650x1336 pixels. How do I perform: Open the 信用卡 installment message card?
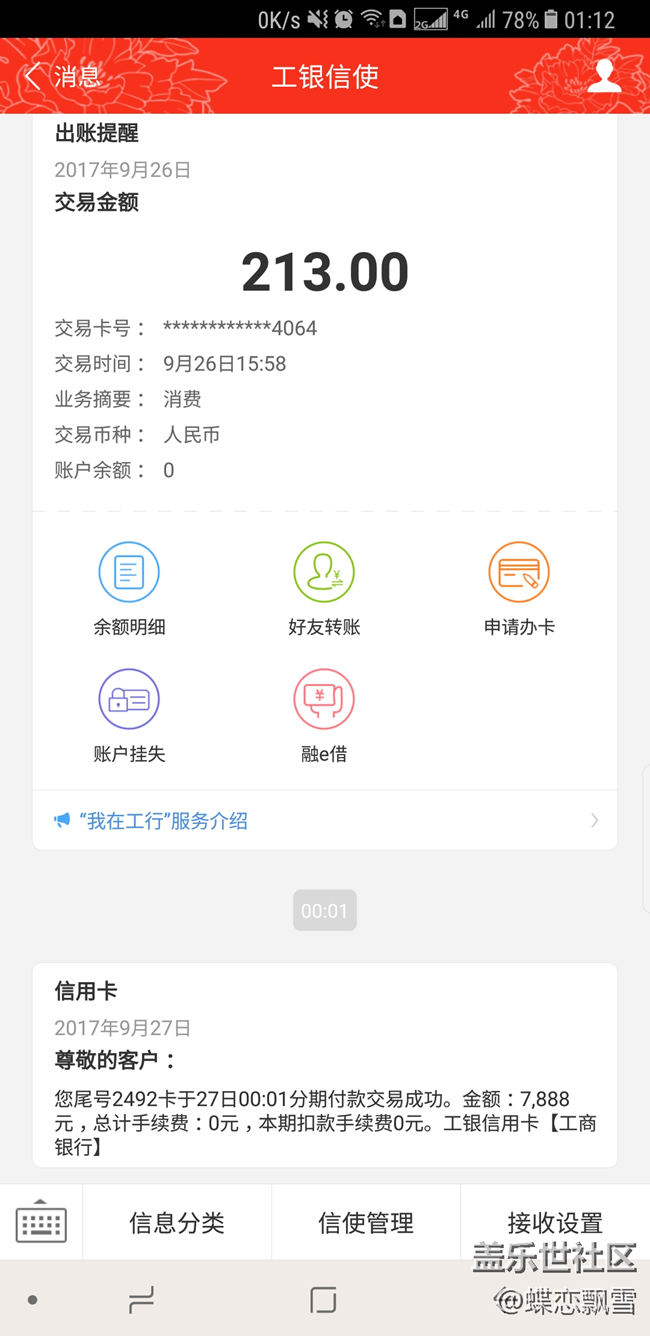coord(324,1065)
